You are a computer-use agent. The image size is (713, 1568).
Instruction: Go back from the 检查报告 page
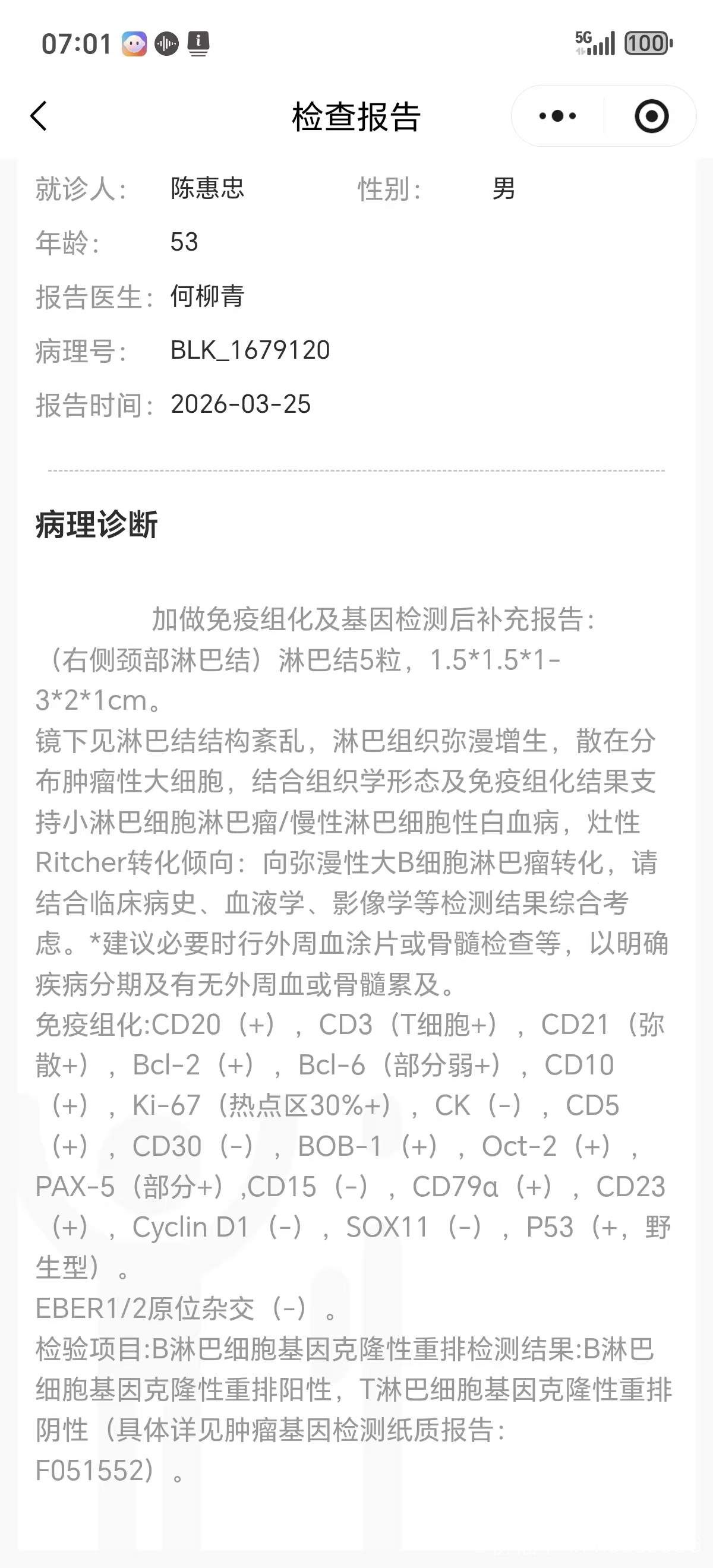pos(39,116)
